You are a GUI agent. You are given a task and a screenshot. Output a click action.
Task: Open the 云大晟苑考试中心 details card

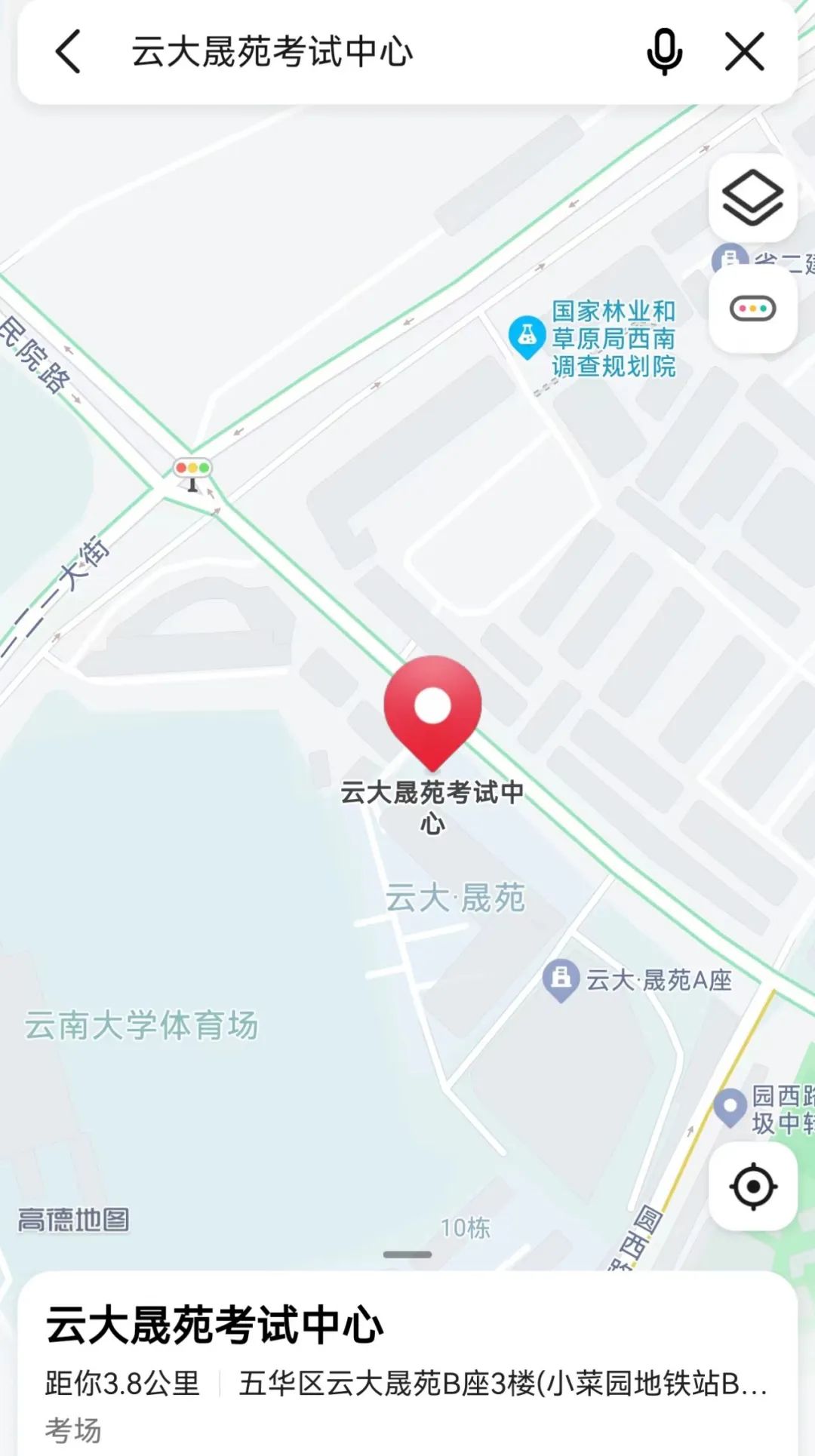click(407, 1365)
